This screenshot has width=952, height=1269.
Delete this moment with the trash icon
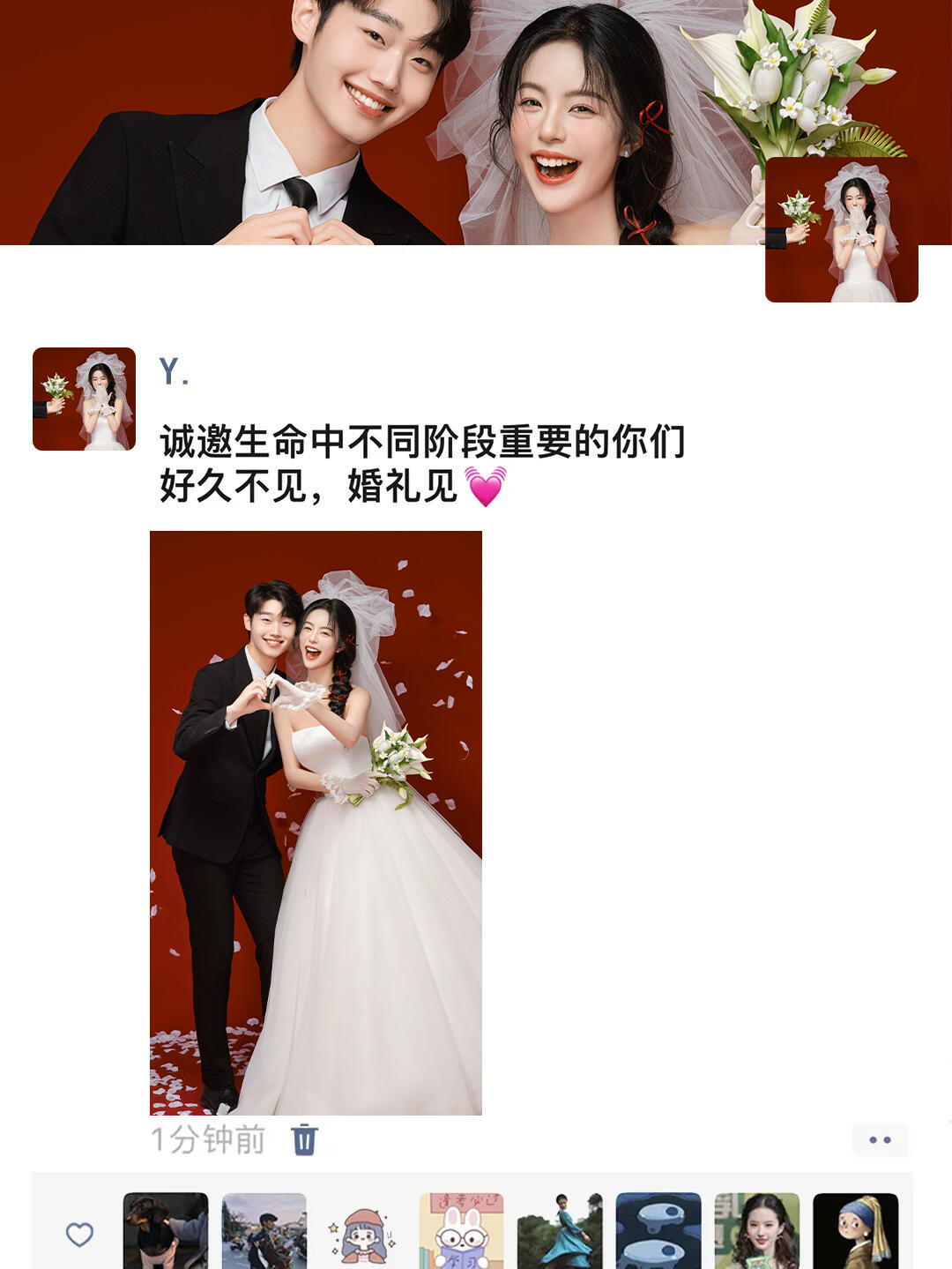click(304, 1139)
